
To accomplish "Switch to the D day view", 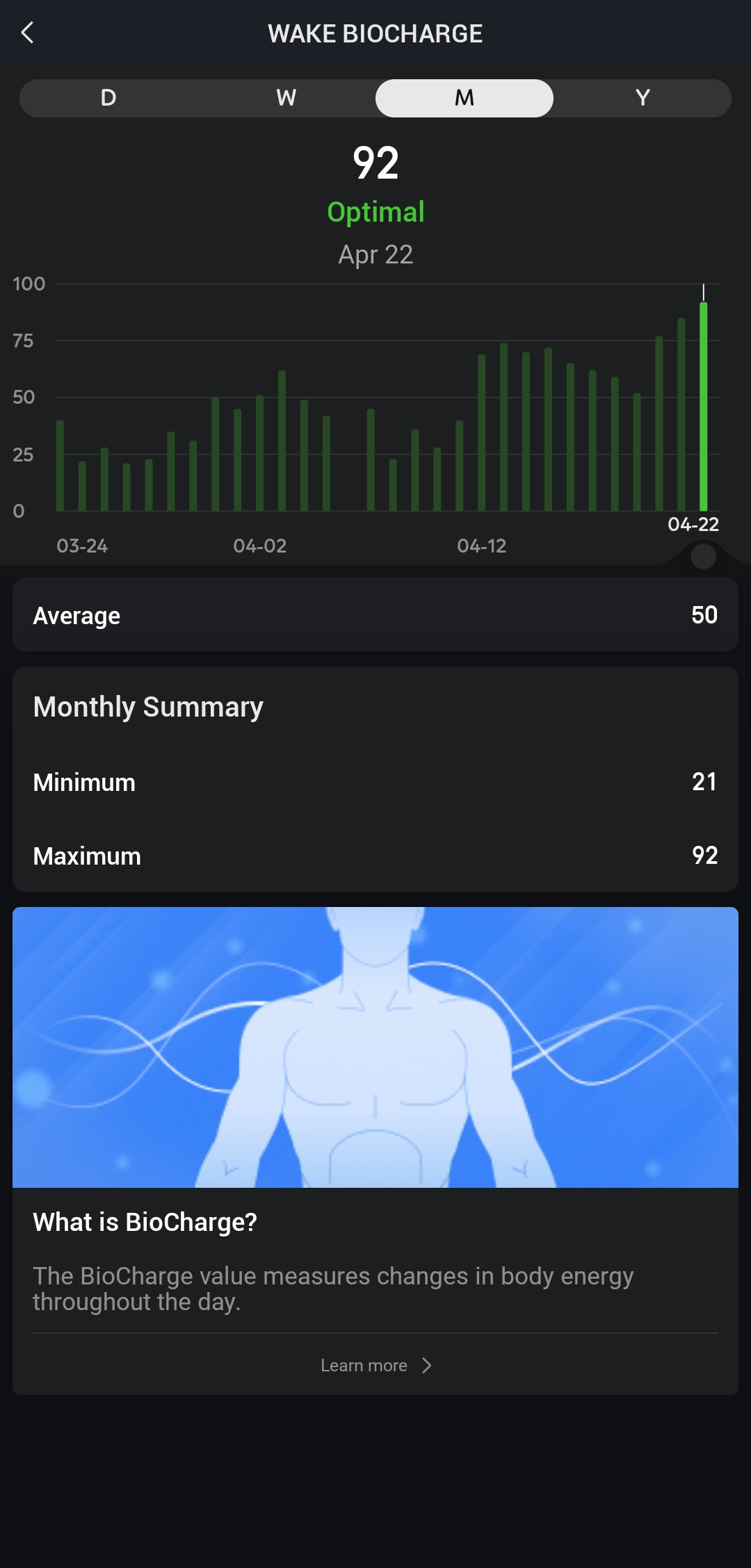I will [x=108, y=98].
